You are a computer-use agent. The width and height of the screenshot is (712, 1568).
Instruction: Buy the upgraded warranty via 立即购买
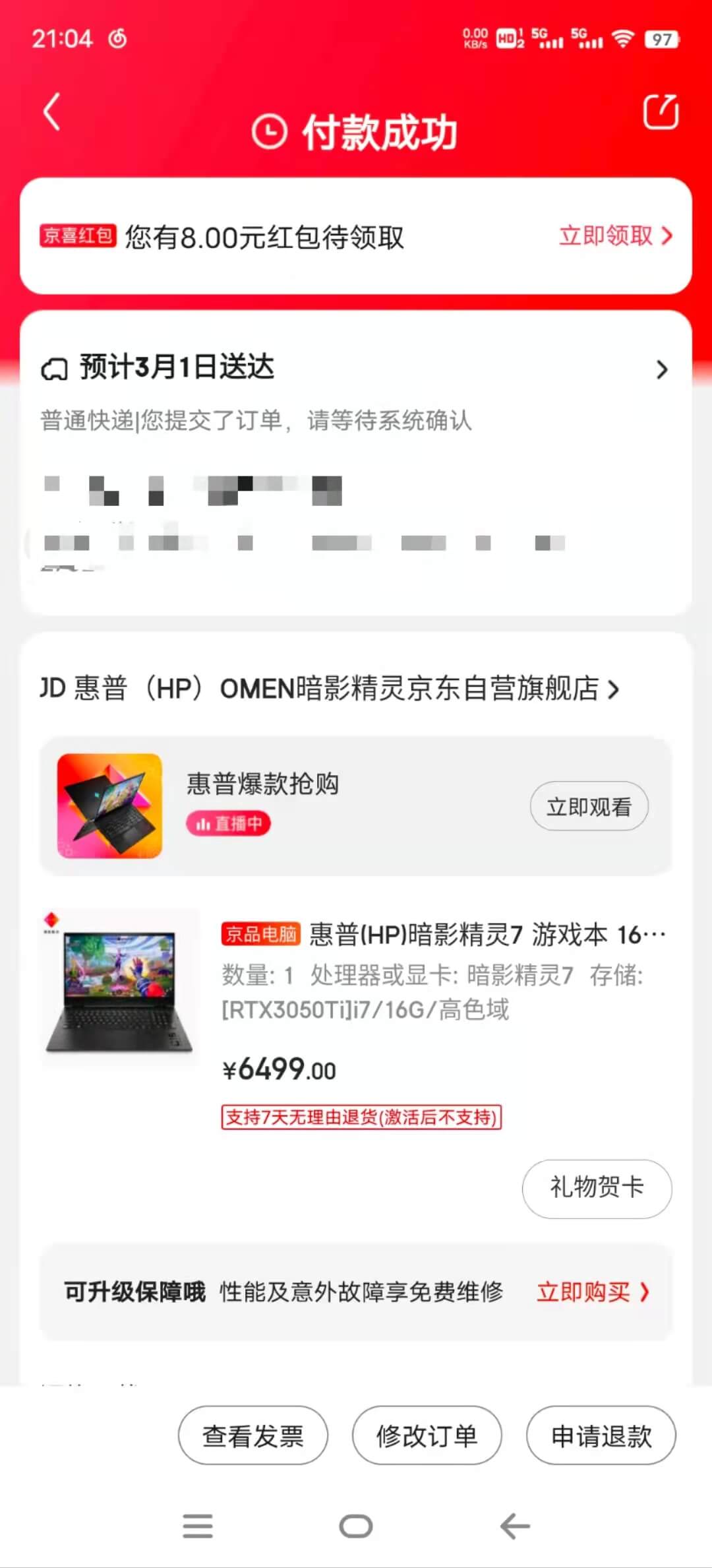(593, 1292)
